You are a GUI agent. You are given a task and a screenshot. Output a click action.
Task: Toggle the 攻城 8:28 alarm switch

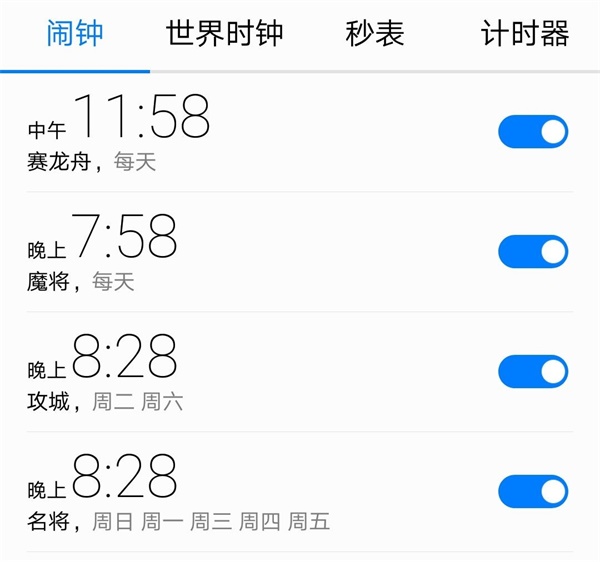click(x=532, y=371)
